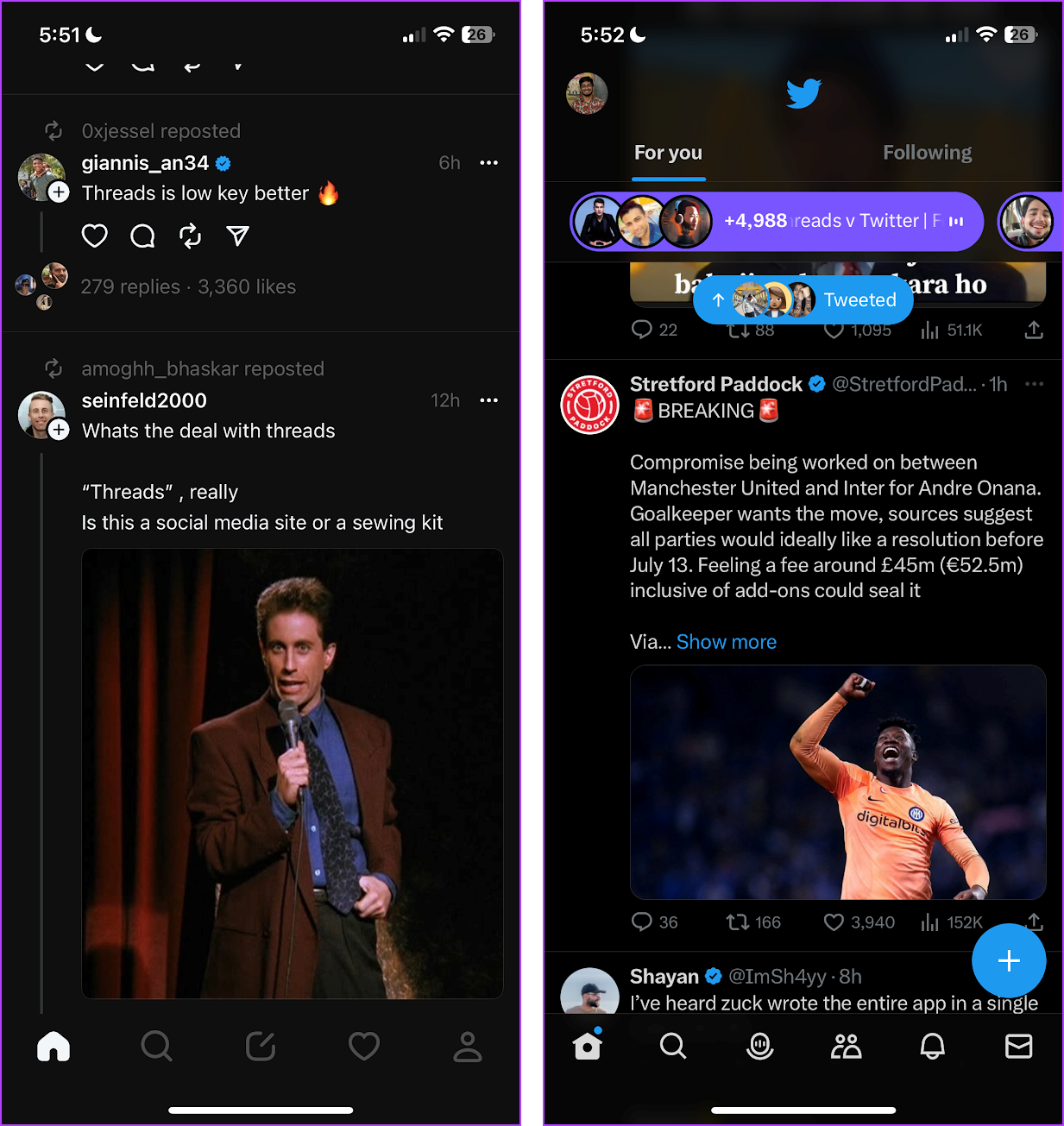
Task: Join the Threads v Twitter space
Action: [x=777, y=222]
